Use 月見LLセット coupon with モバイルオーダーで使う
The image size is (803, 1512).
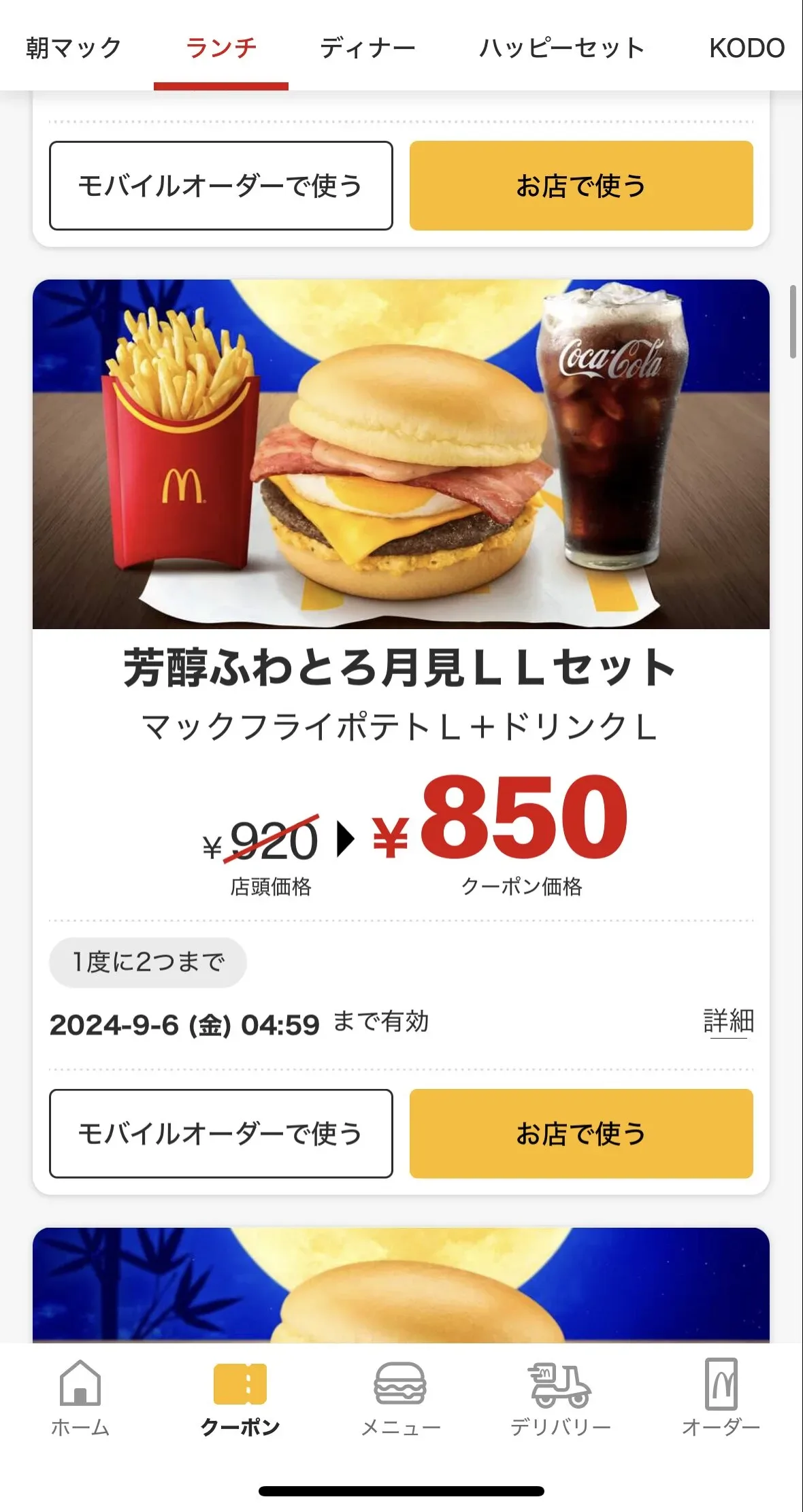click(221, 1133)
